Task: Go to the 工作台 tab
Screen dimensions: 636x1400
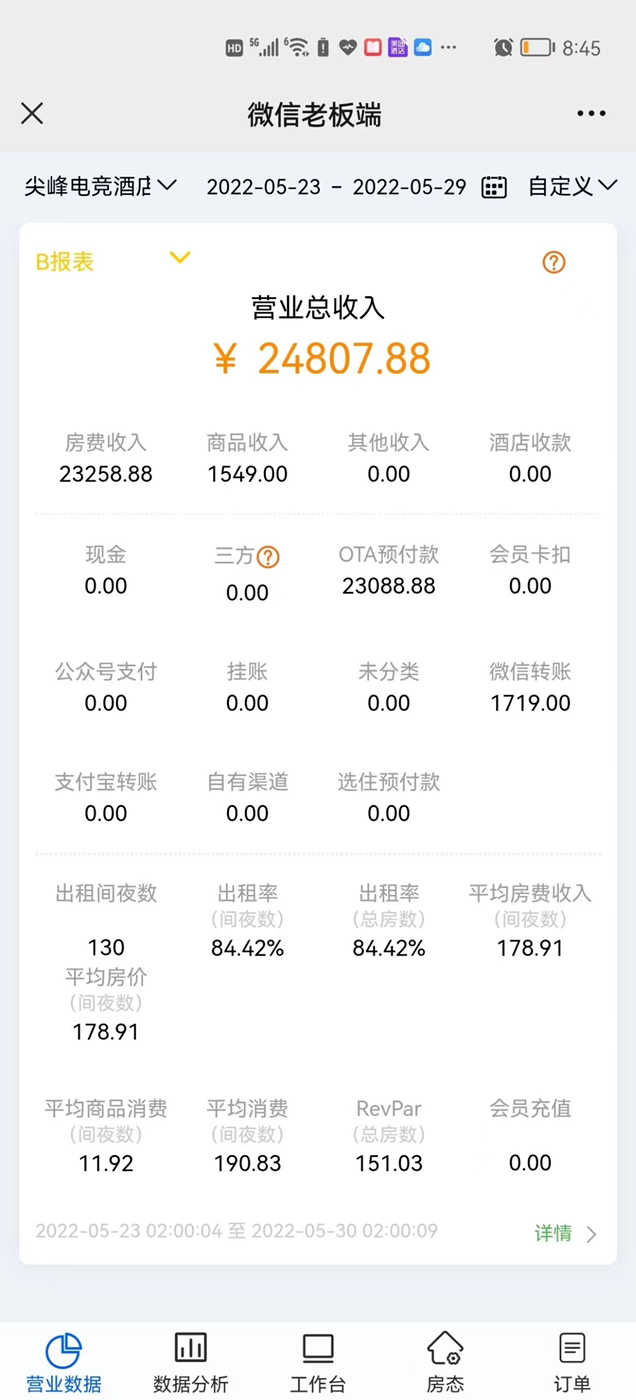Action: point(318,1362)
